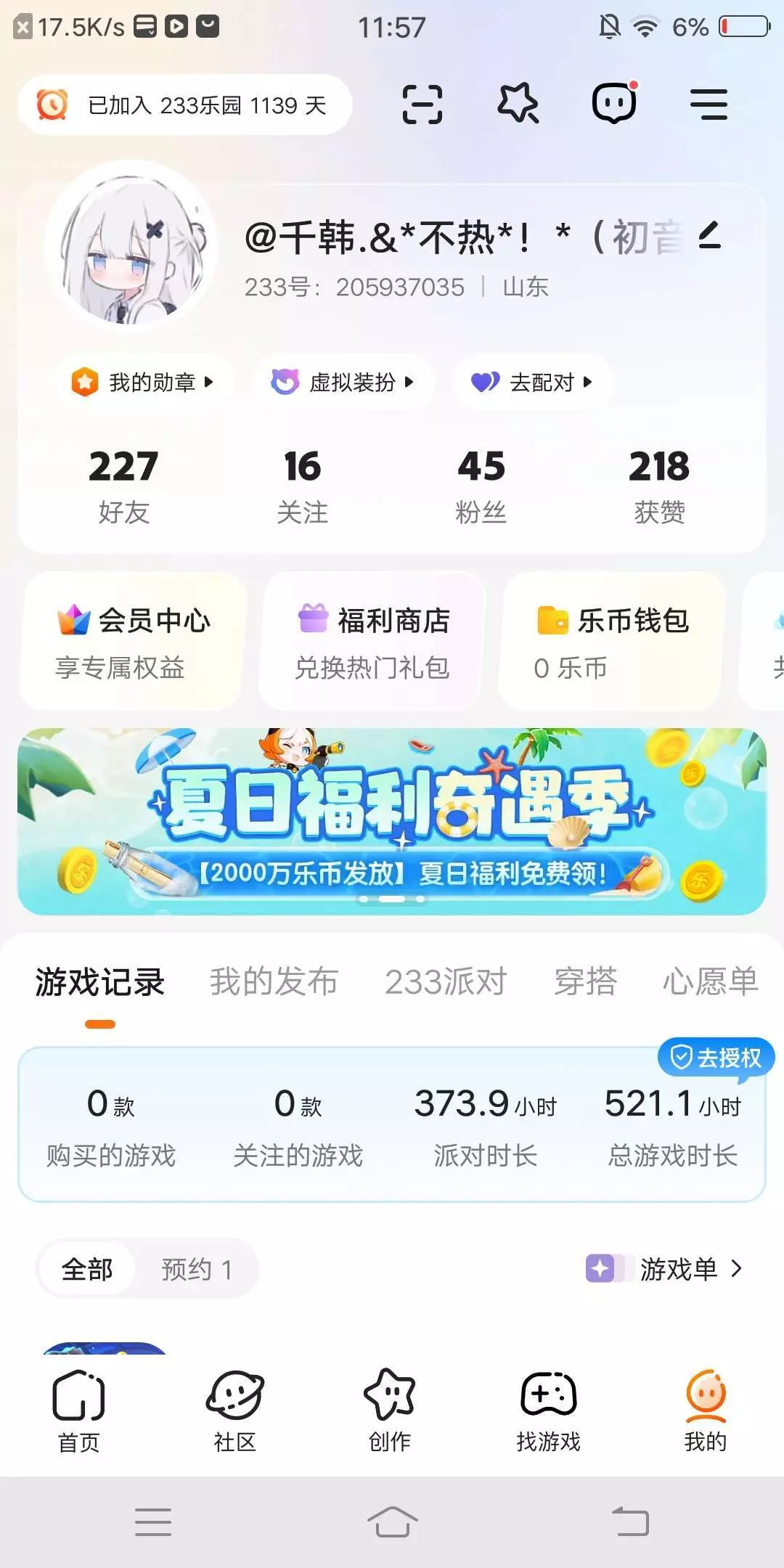Open the 会员中心 card
Screen dimensions: 784x1568
coord(133,641)
